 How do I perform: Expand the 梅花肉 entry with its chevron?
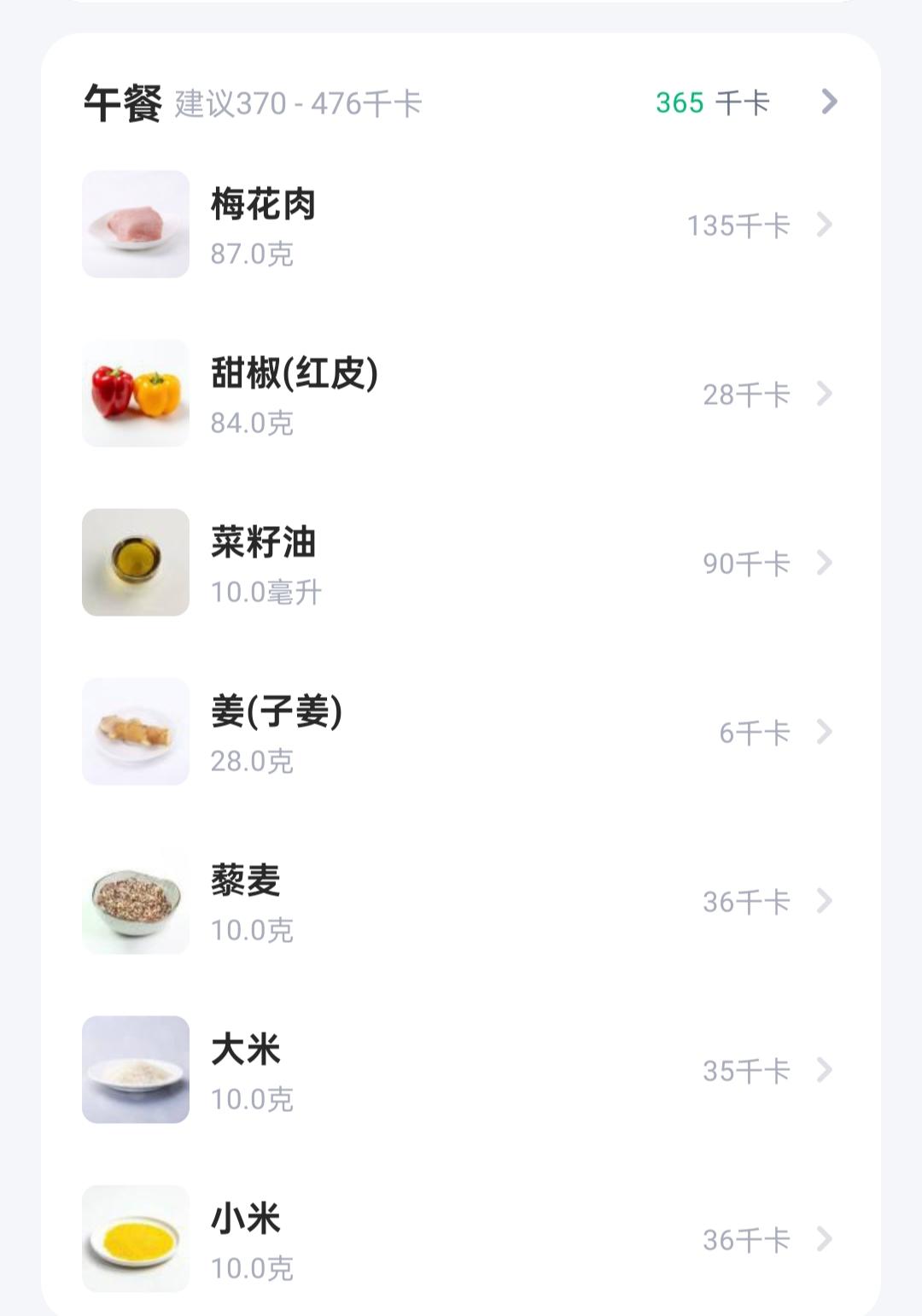point(825,224)
